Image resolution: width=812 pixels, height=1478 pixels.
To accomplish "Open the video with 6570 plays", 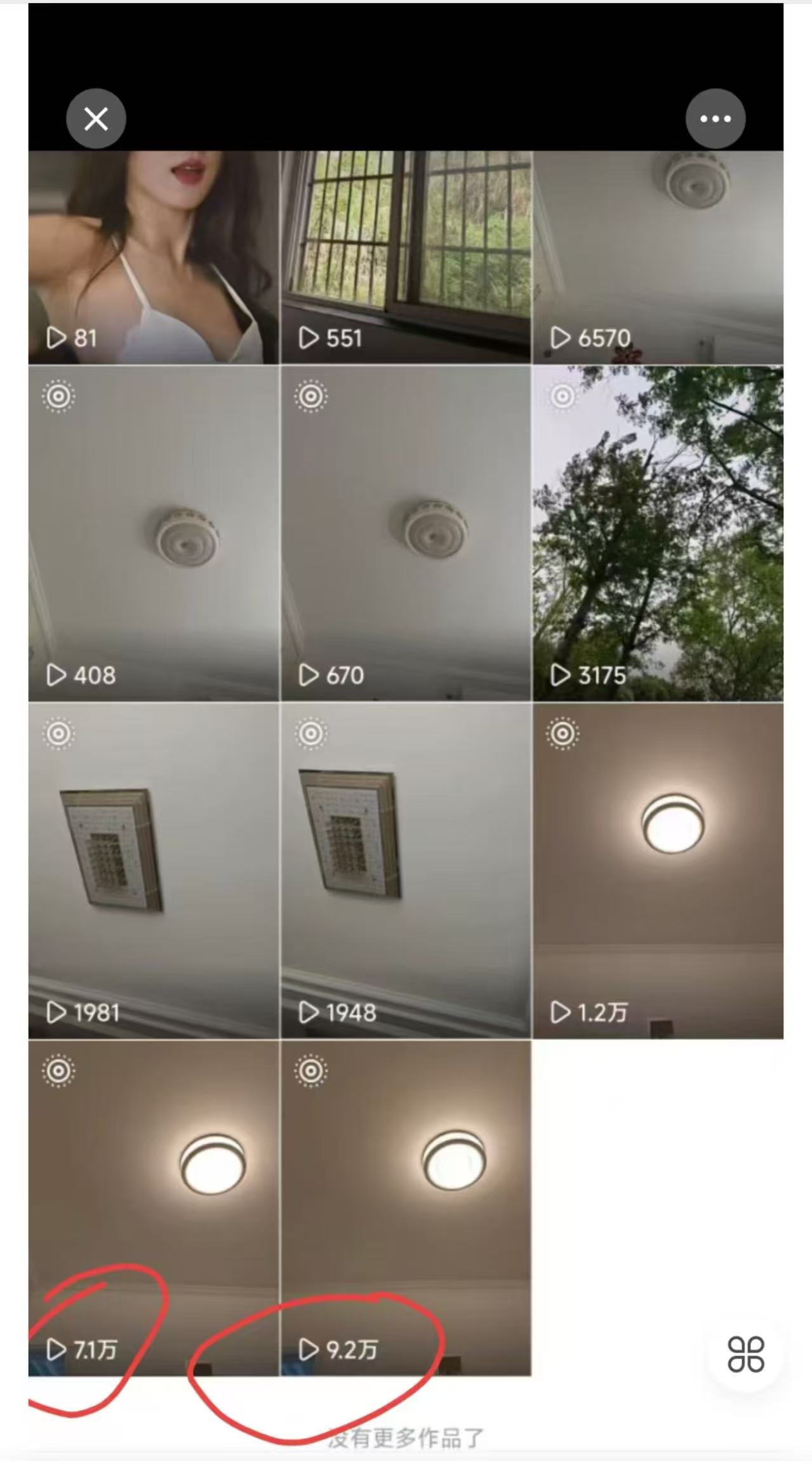I will [x=658, y=257].
